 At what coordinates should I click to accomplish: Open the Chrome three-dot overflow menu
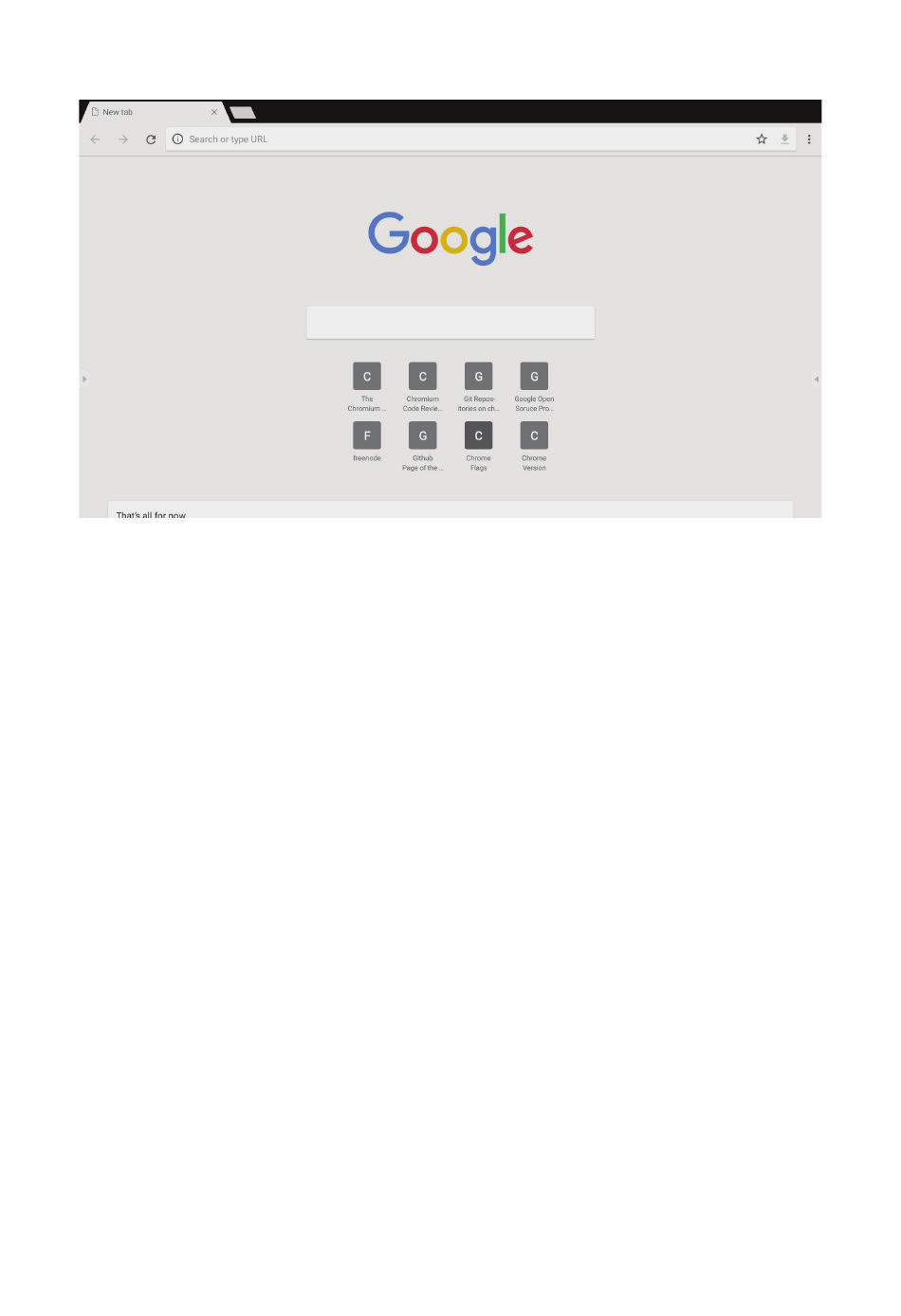(809, 139)
